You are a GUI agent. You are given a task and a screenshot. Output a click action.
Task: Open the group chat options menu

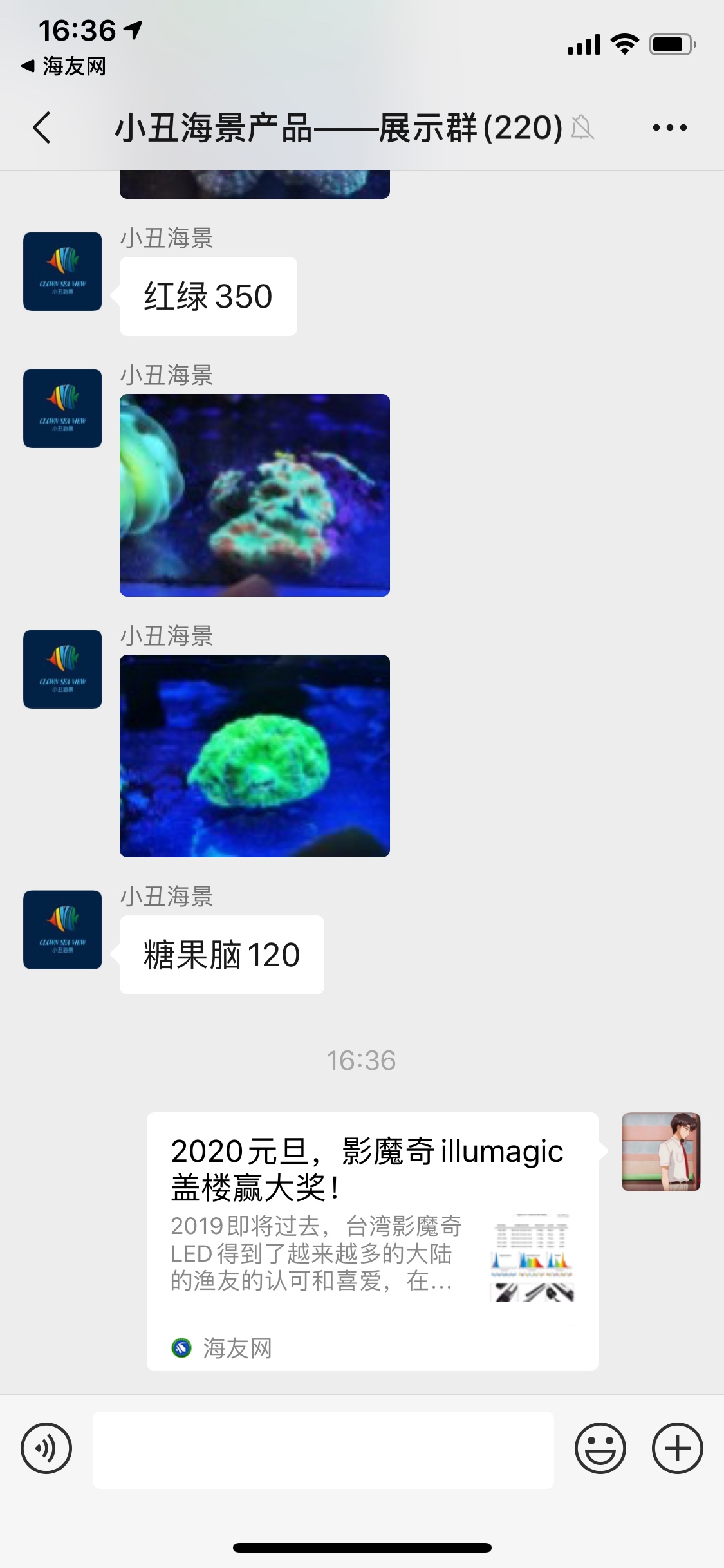tap(669, 127)
